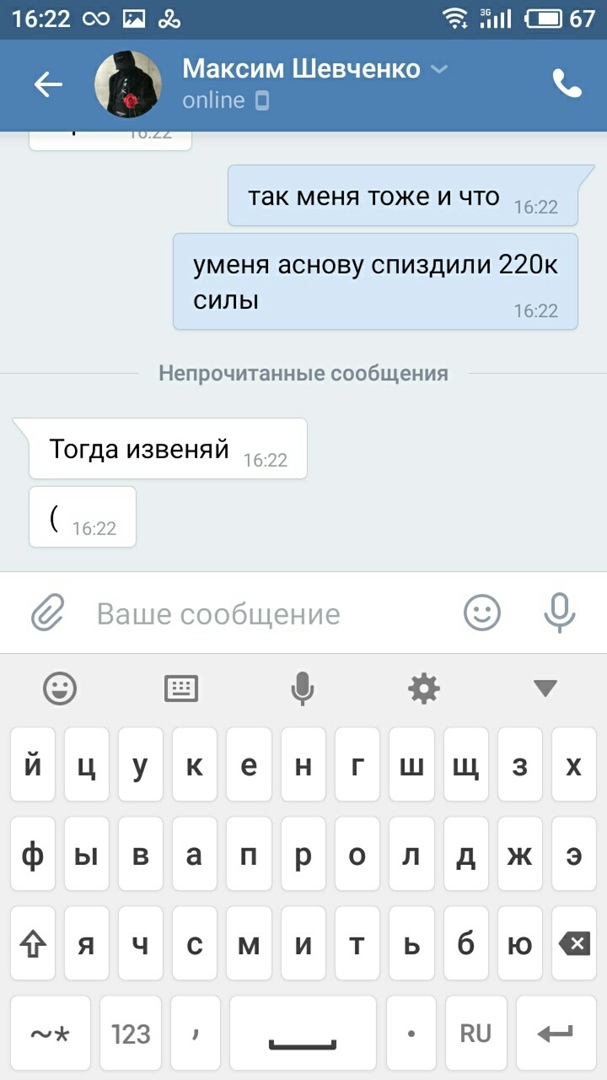Record a voice message

(559, 612)
